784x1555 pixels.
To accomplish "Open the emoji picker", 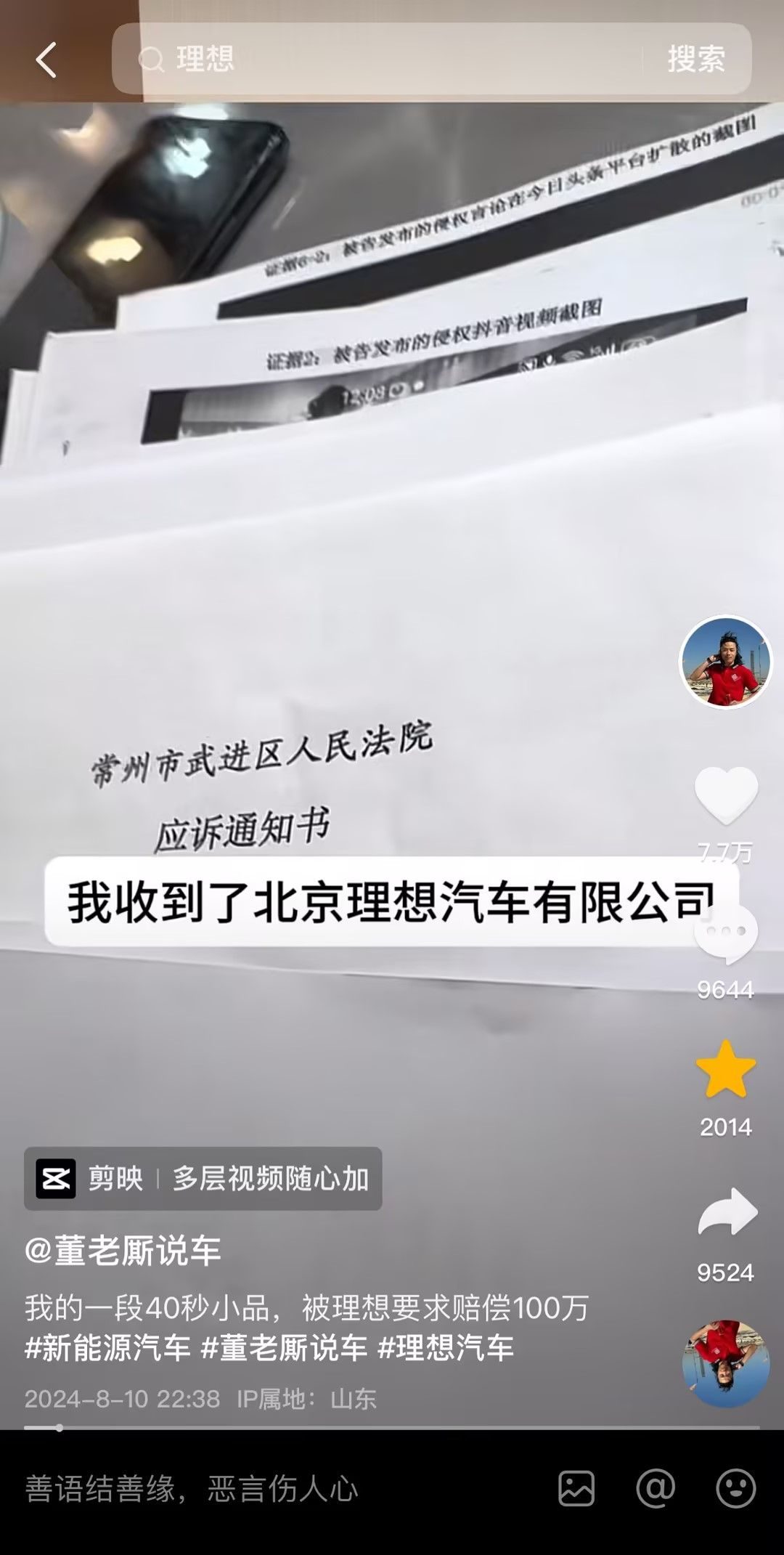I will (735, 1489).
